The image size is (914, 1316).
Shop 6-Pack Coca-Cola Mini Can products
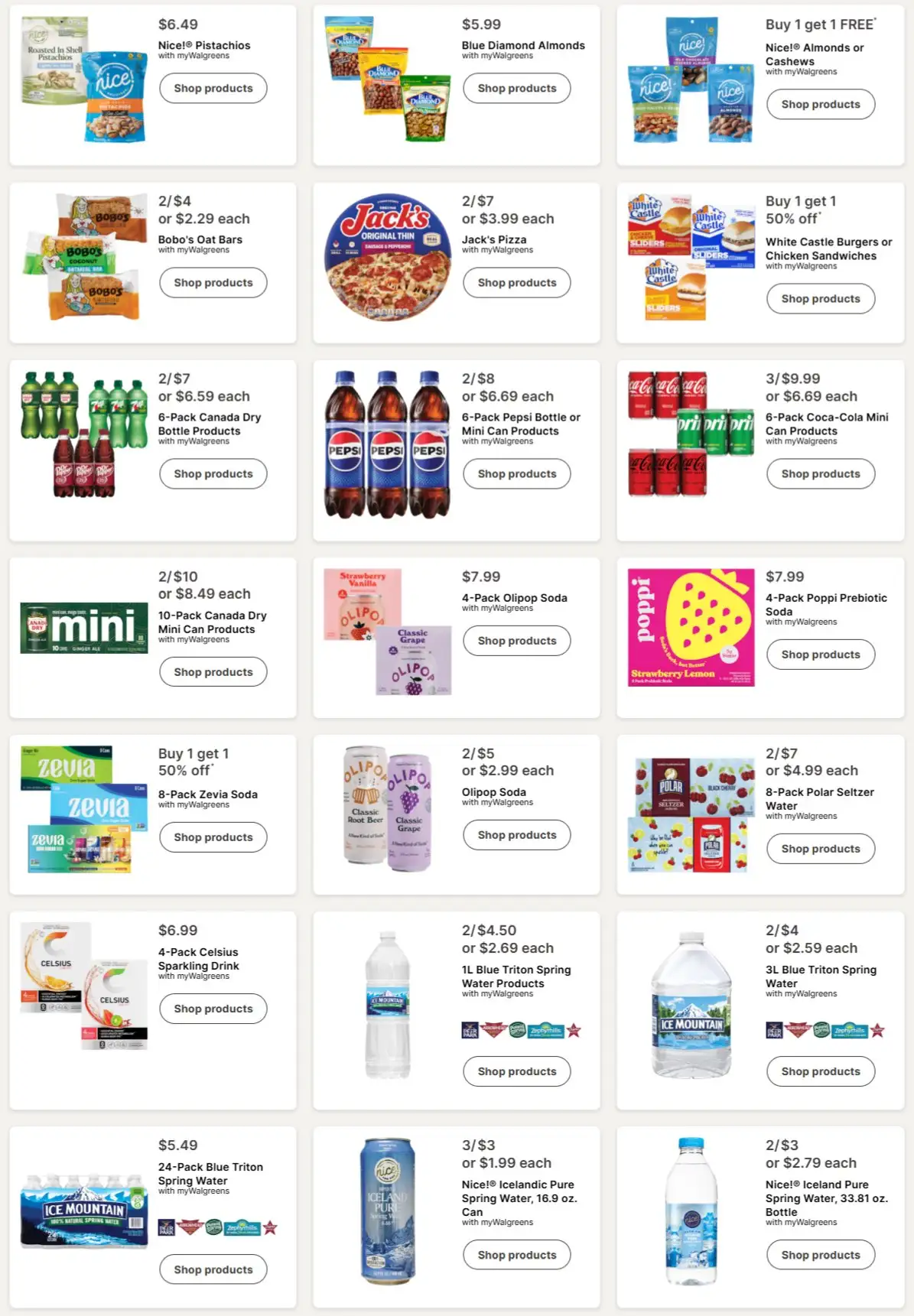[x=820, y=473]
